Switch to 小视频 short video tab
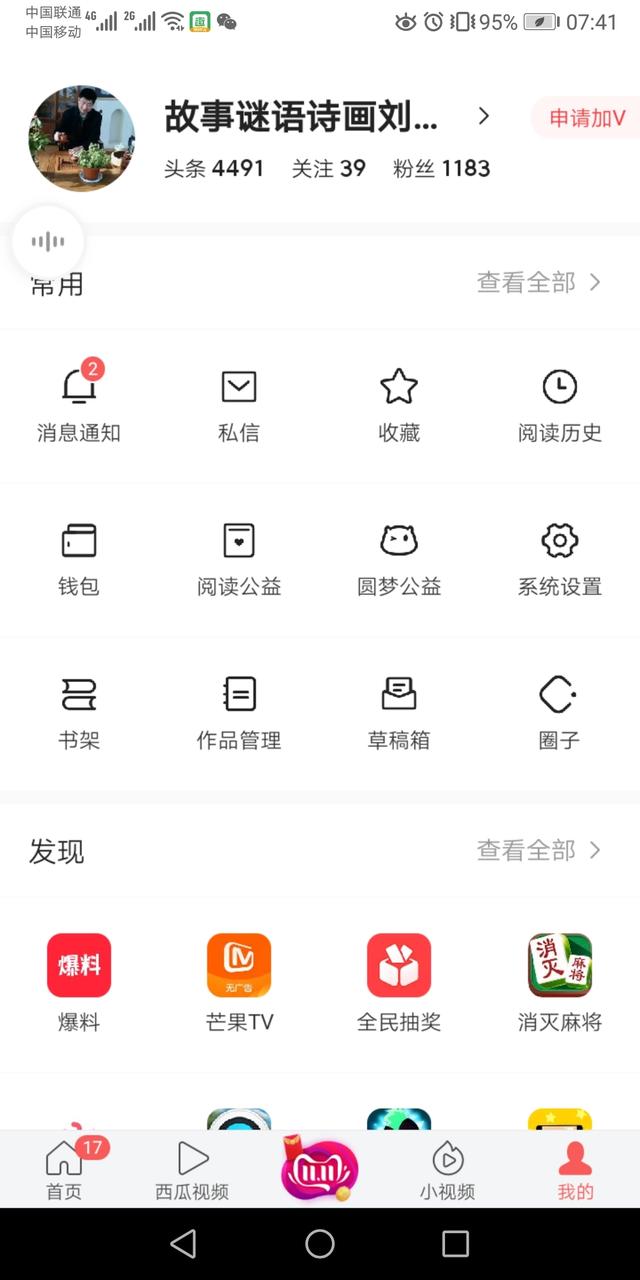This screenshot has width=640, height=1280. (447, 1170)
